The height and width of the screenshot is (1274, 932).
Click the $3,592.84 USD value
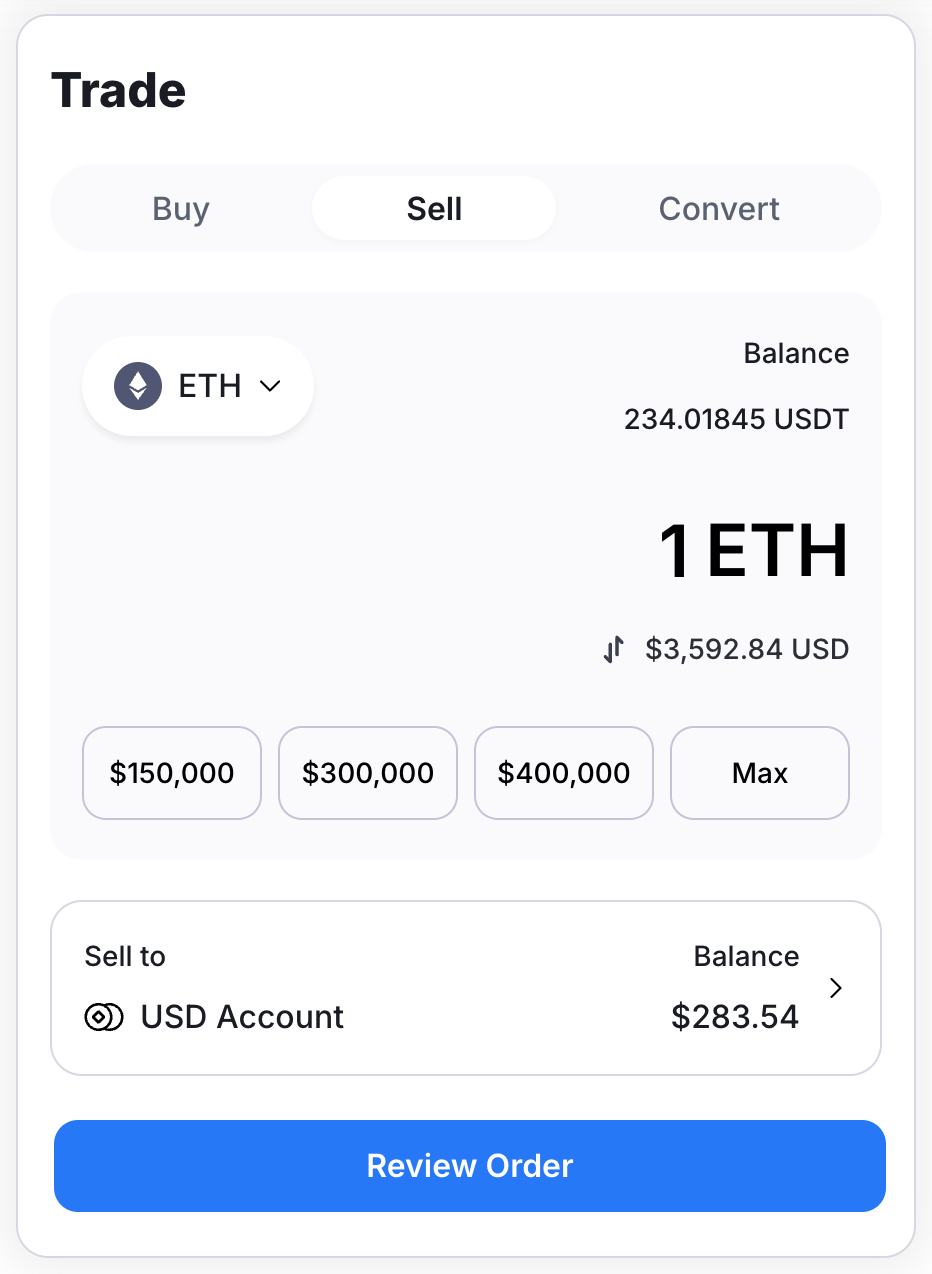point(747,648)
